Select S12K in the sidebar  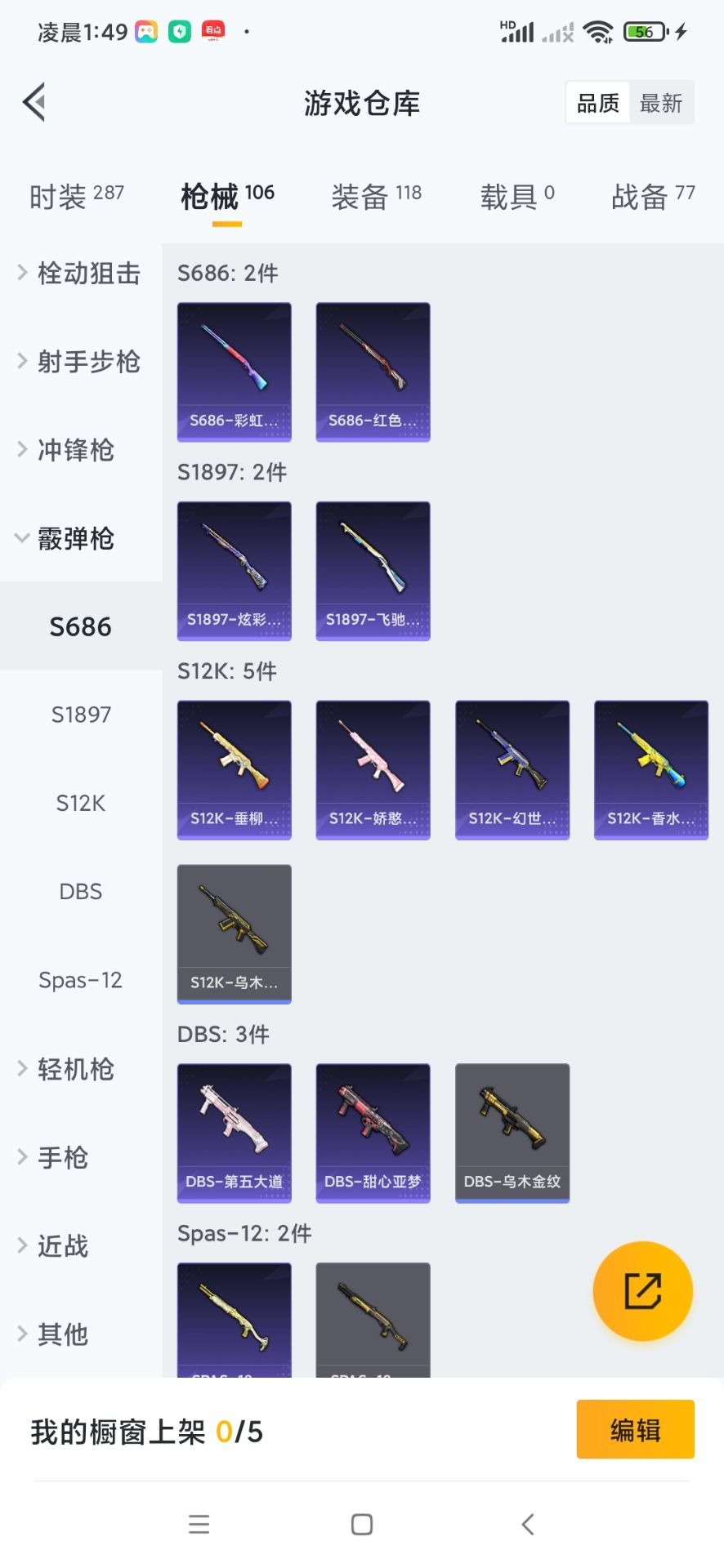(x=80, y=804)
